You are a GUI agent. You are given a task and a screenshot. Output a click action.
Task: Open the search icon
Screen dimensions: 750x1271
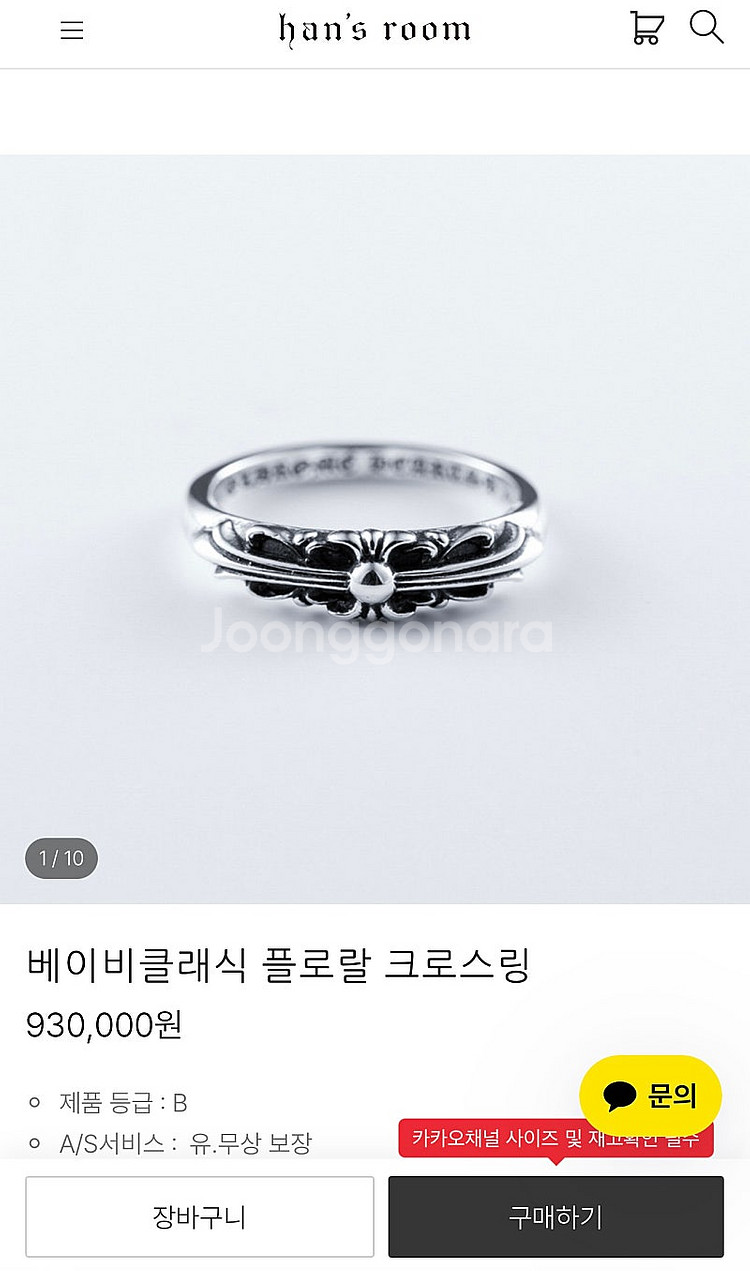click(706, 28)
